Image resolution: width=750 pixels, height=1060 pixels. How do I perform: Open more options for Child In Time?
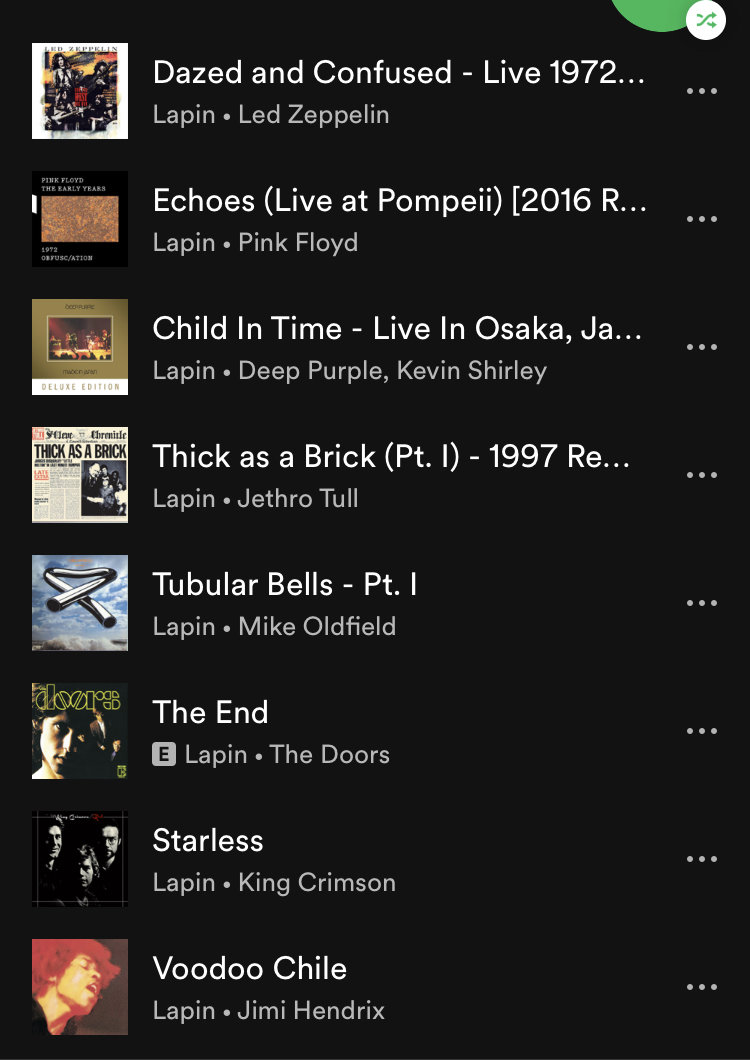tap(702, 347)
